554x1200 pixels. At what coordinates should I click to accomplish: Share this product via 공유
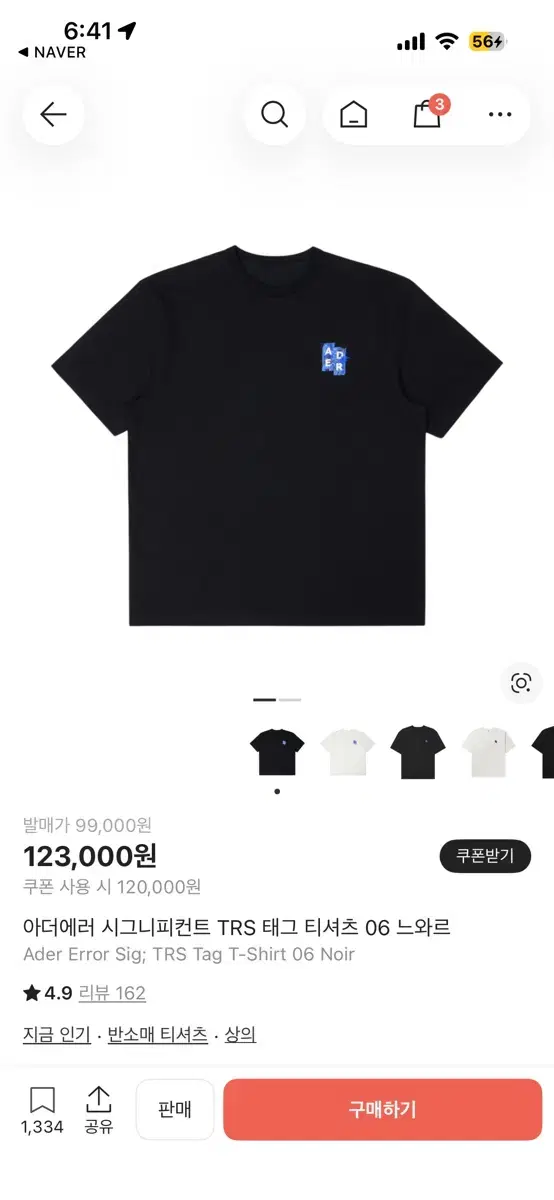tap(98, 1110)
